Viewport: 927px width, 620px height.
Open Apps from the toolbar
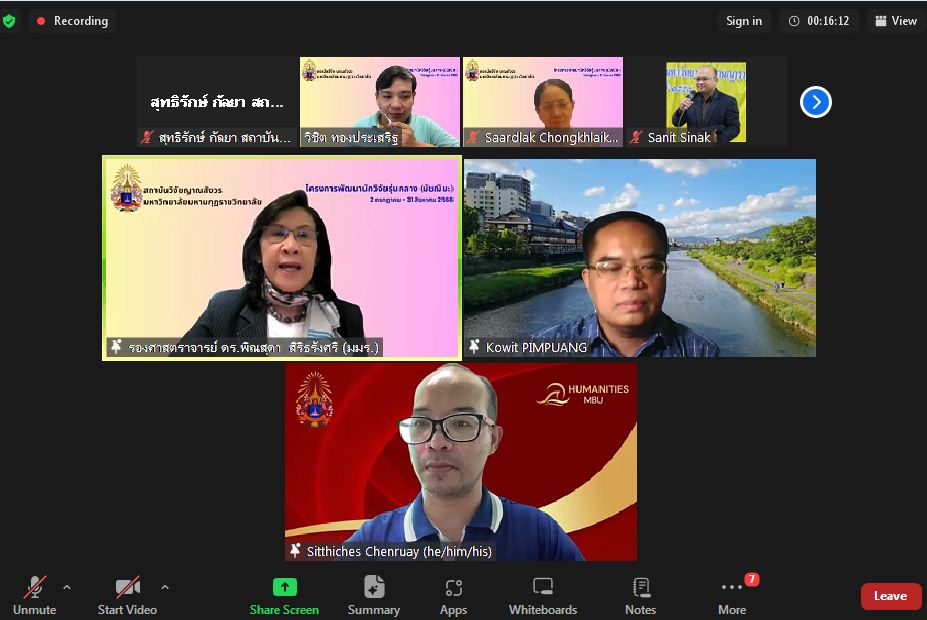[453, 595]
